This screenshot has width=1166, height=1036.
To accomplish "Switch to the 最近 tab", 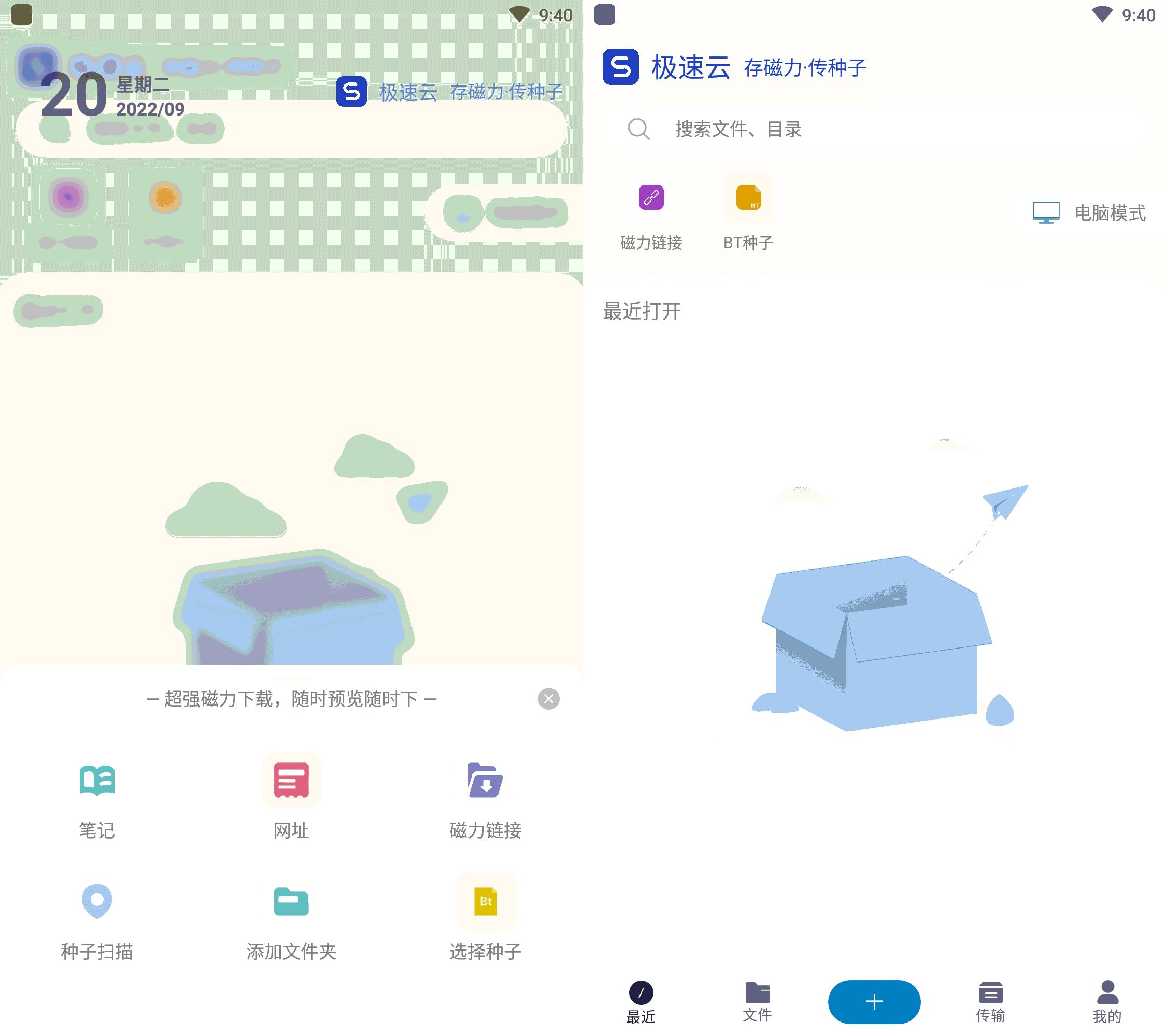I will 641,1002.
